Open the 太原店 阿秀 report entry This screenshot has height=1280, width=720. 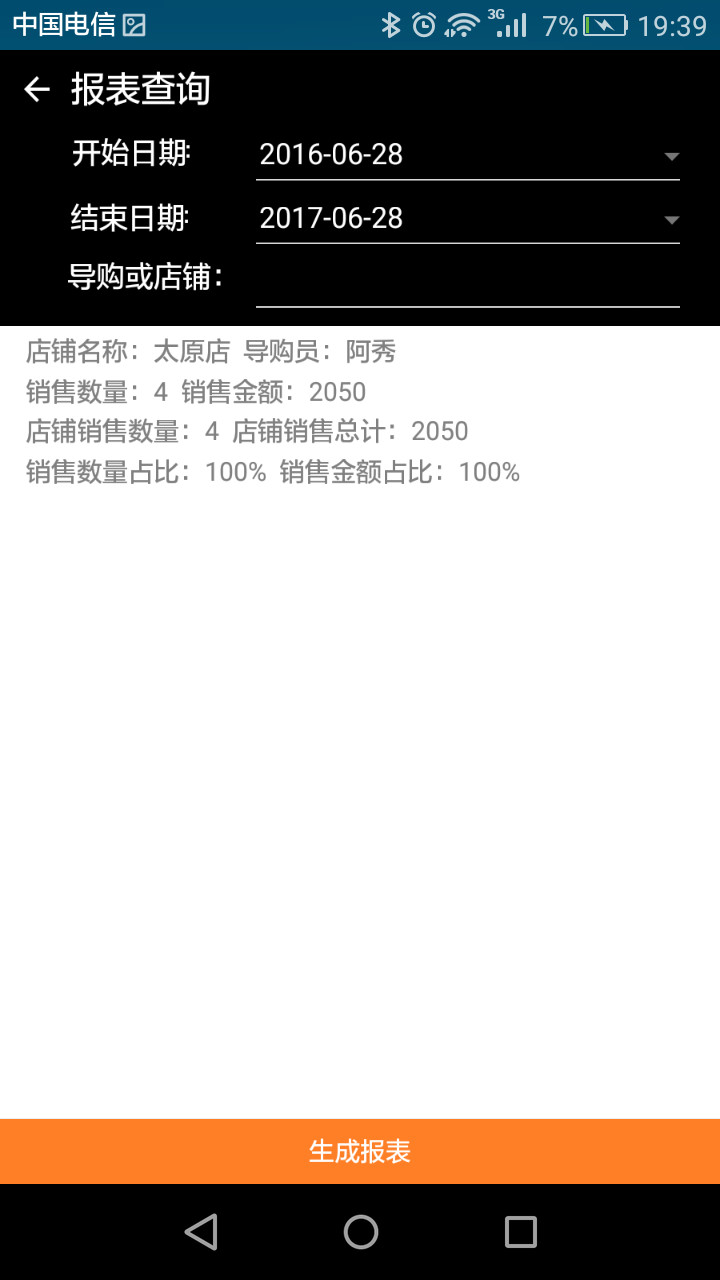pyautogui.click(x=272, y=411)
